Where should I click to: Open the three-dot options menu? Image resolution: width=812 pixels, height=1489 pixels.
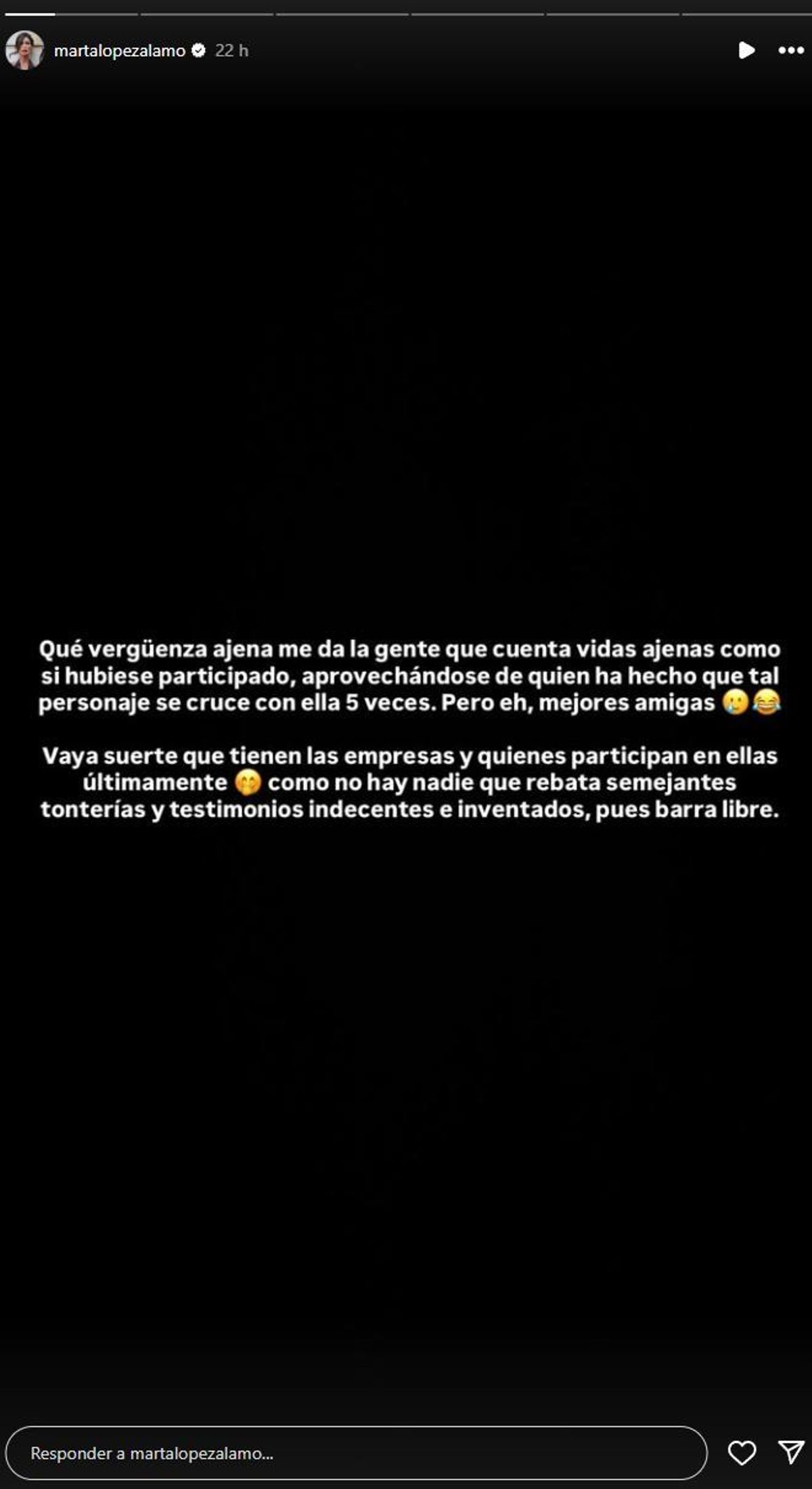[790, 50]
